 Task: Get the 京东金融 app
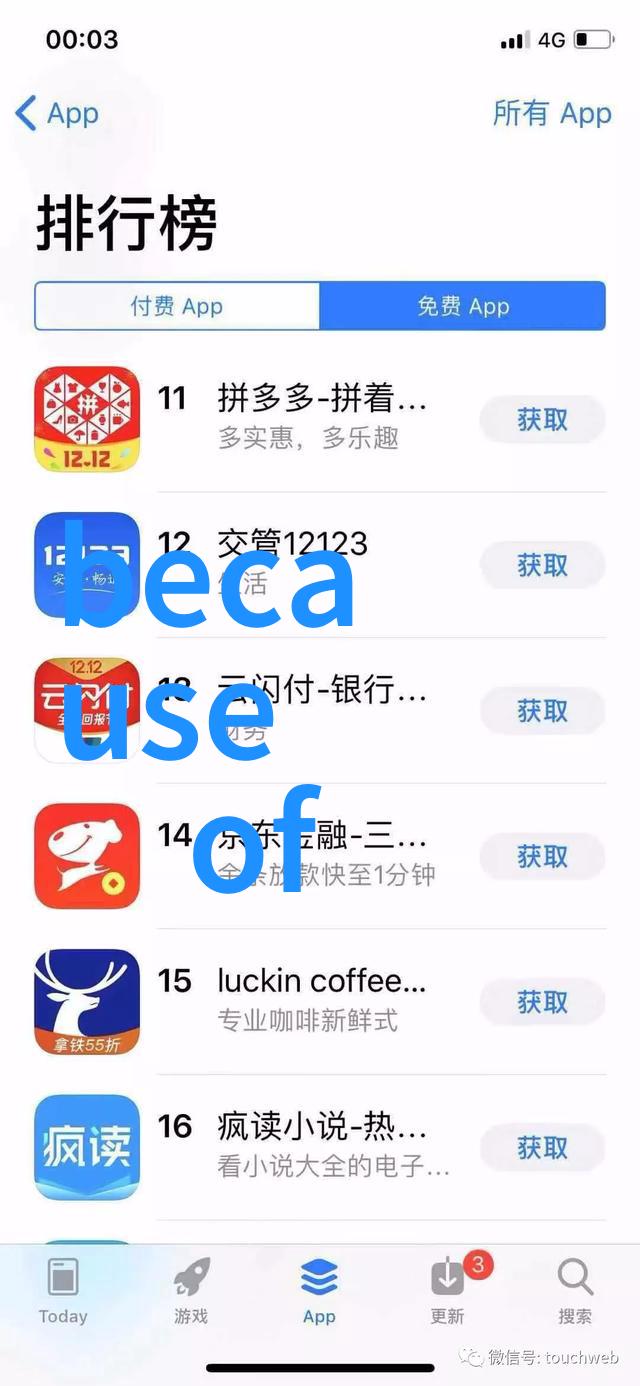(542, 857)
